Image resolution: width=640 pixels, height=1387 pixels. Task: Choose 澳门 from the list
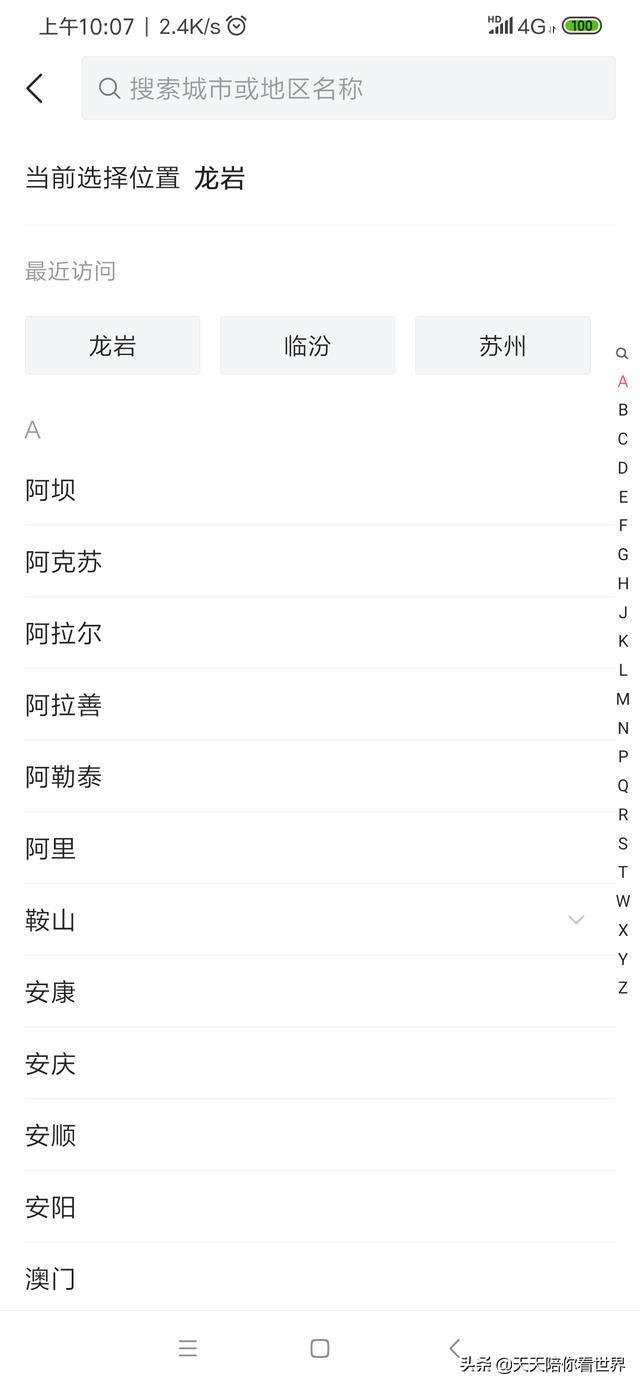(320, 1279)
